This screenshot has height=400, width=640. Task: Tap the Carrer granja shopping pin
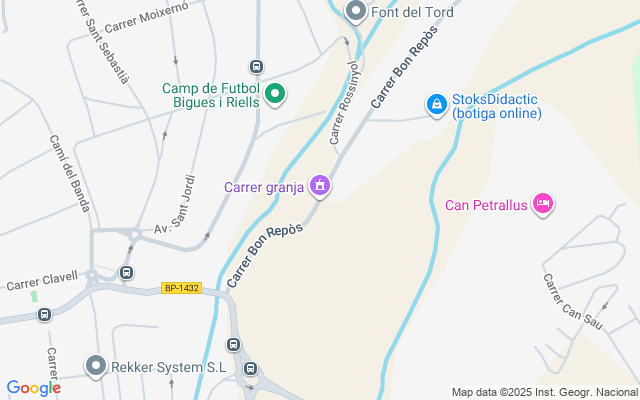click(x=320, y=185)
